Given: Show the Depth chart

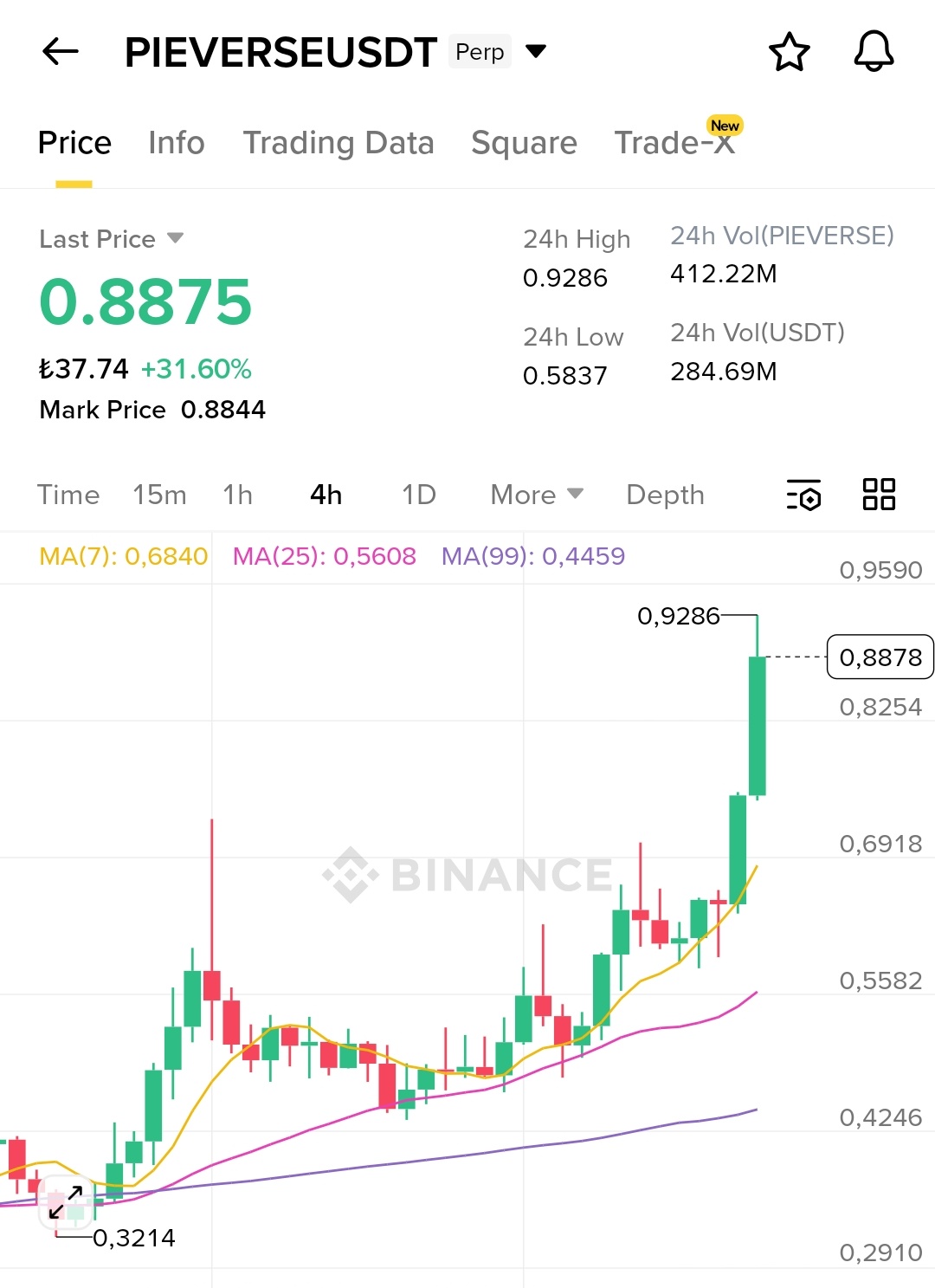Looking at the screenshot, I should click(x=665, y=495).
